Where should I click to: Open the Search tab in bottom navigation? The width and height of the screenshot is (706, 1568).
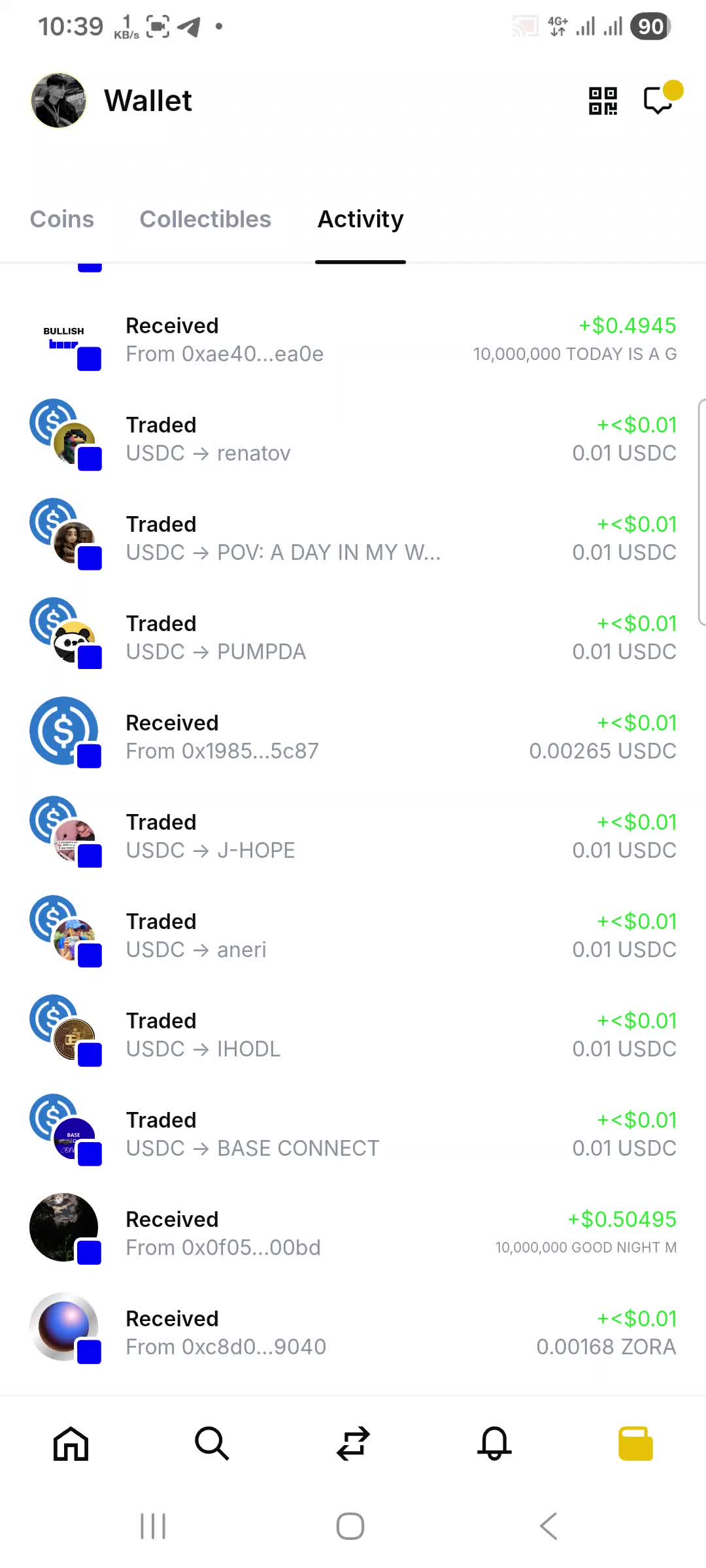point(212,1443)
